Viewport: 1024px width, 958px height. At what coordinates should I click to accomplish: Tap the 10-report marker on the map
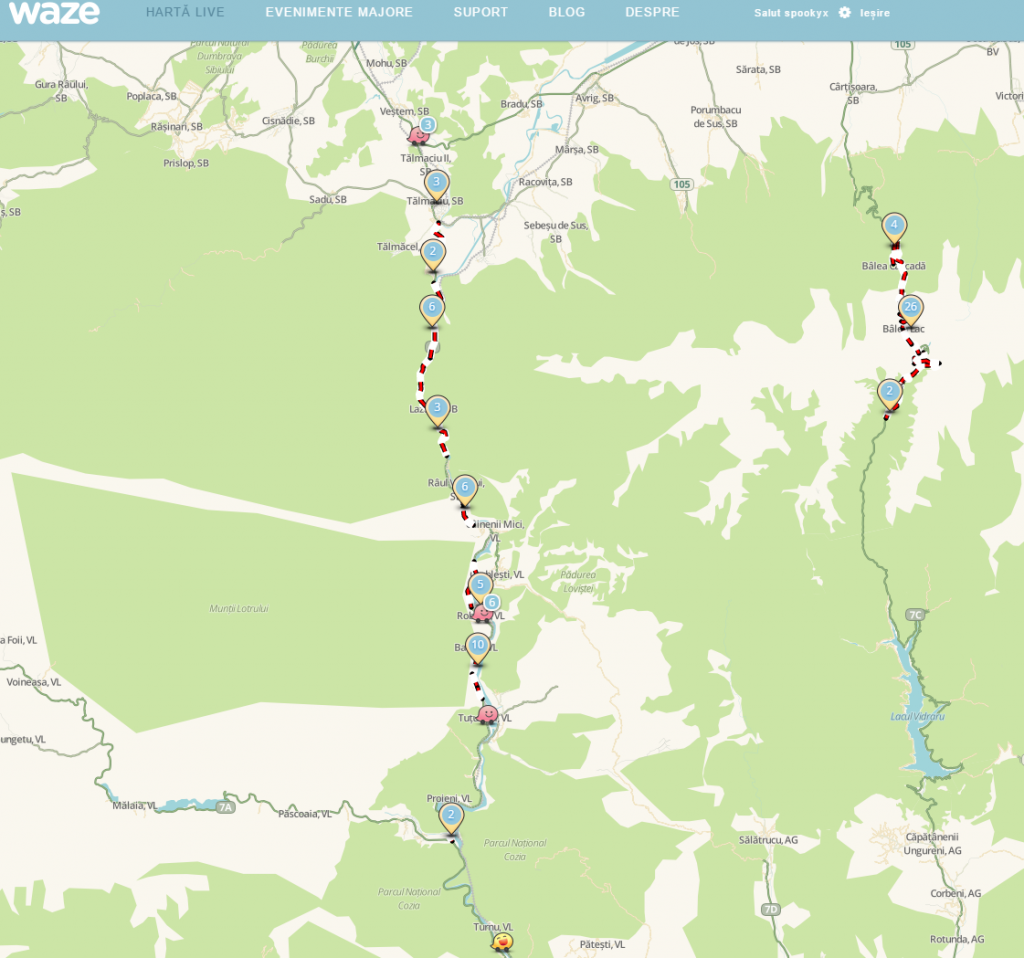click(478, 646)
